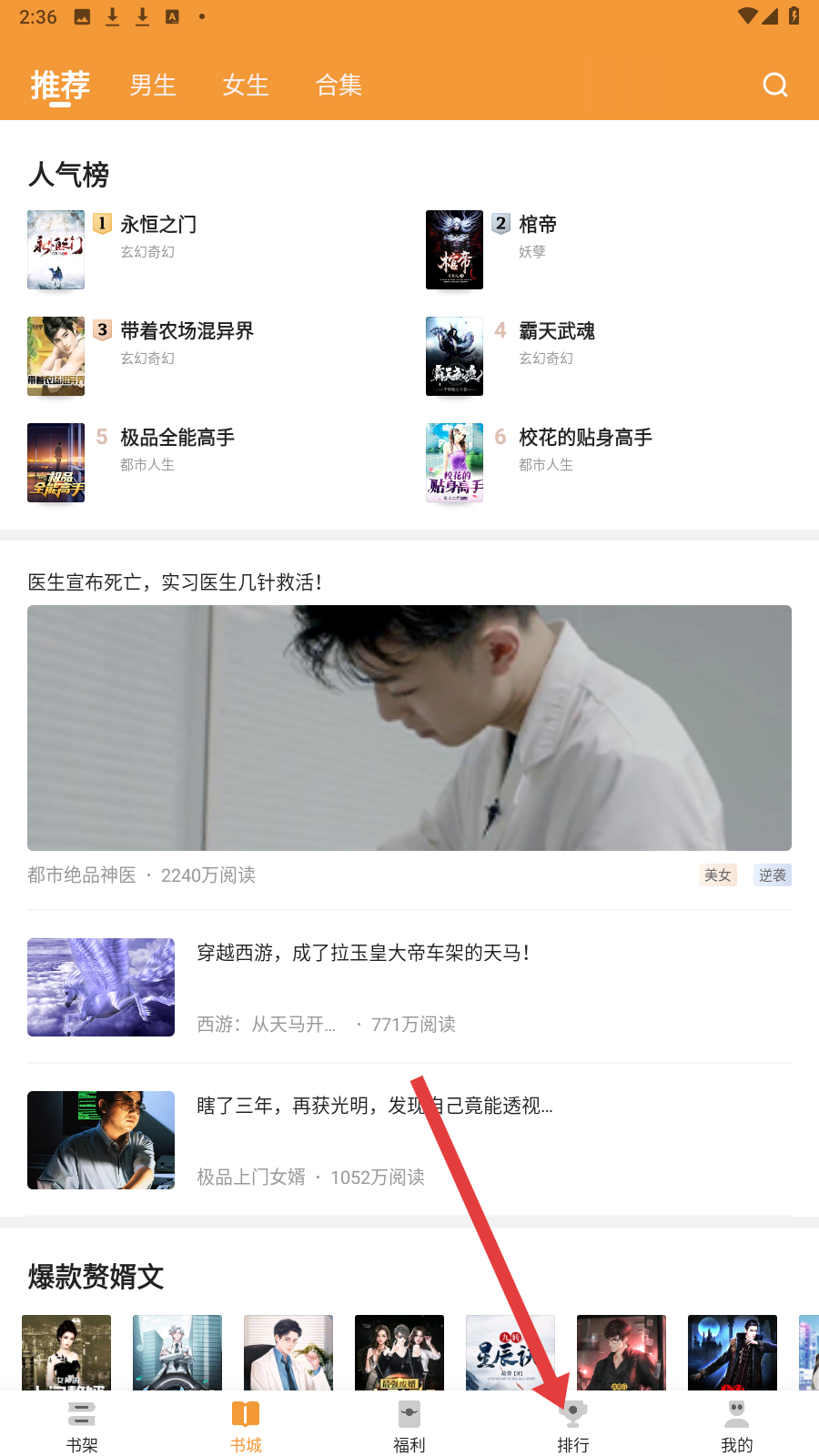Open the 都市绝品神医 featured card
Viewport: 819px width, 1456px height.
pyautogui.click(x=409, y=728)
